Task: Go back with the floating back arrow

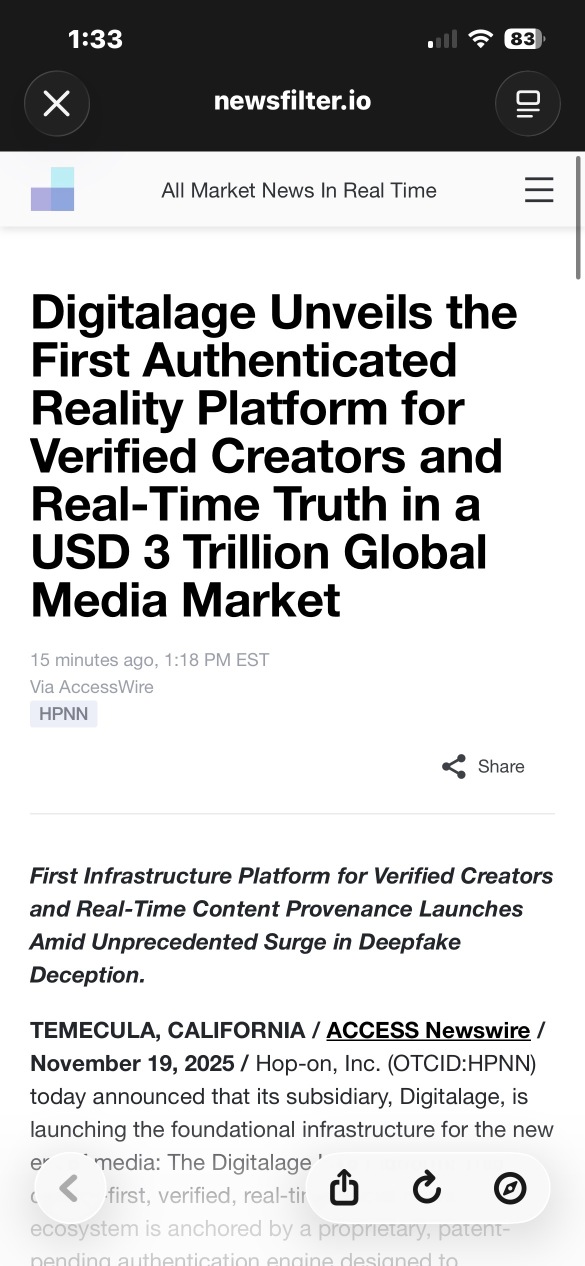Action: point(69,1188)
